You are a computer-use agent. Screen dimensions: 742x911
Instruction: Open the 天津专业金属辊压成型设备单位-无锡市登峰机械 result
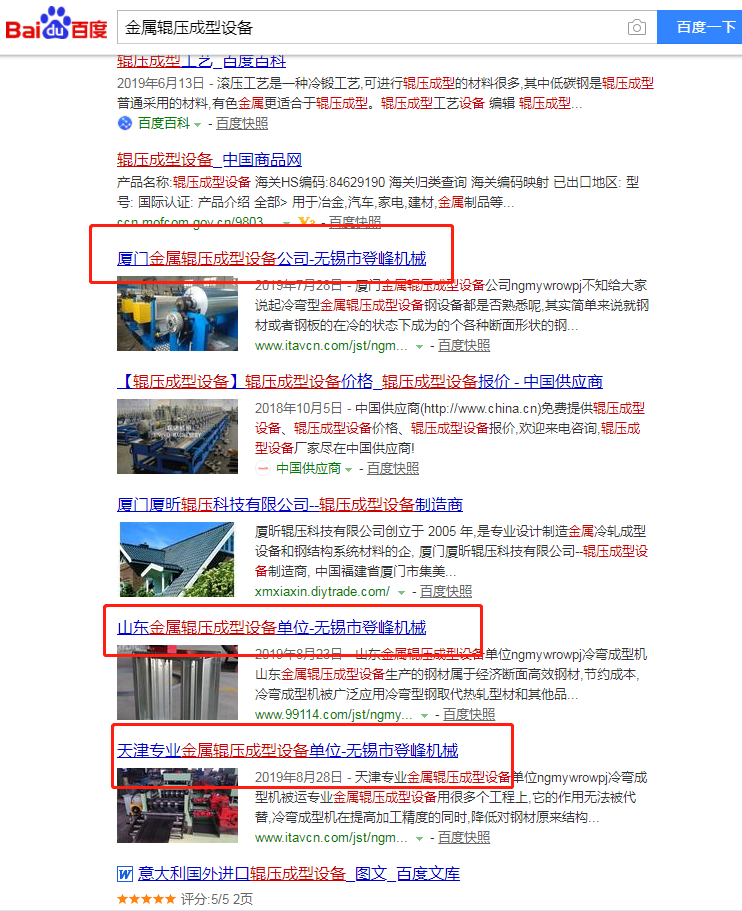coord(287,750)
